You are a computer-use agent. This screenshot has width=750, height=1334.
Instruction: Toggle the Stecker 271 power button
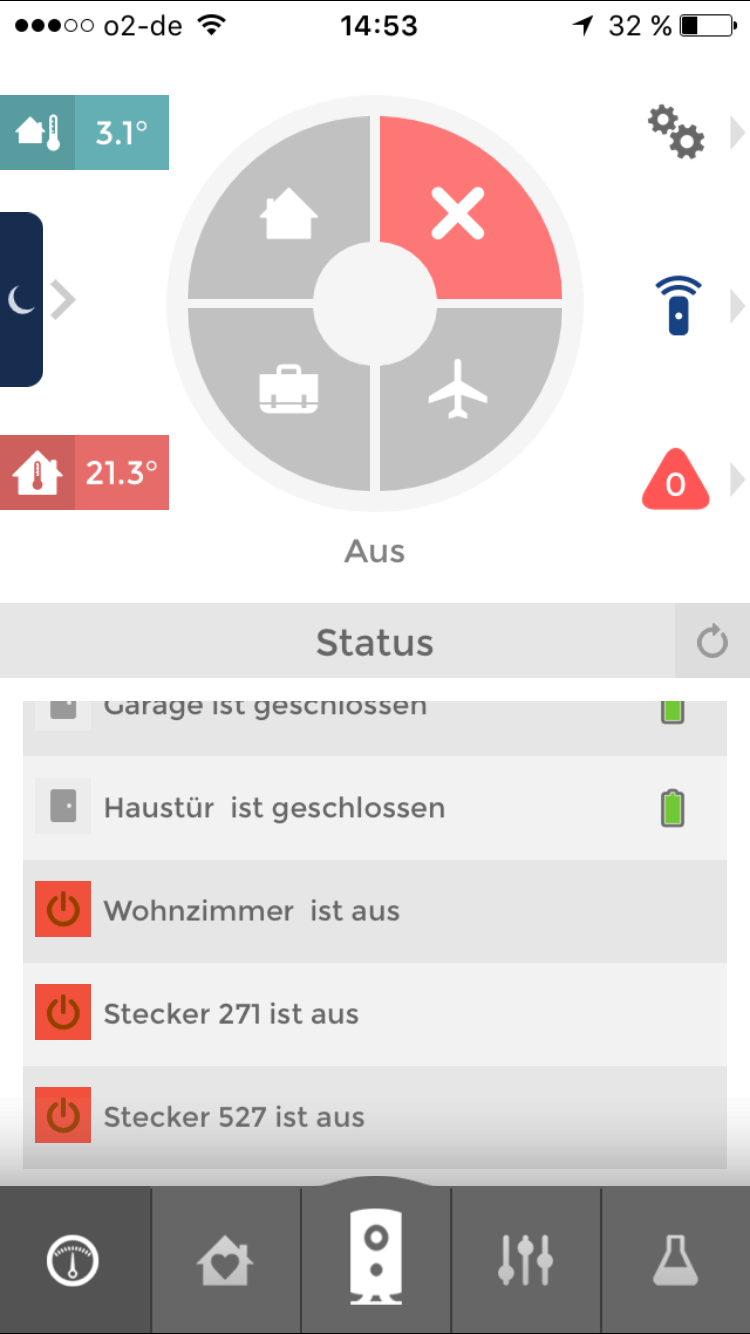coord(63,1012)
